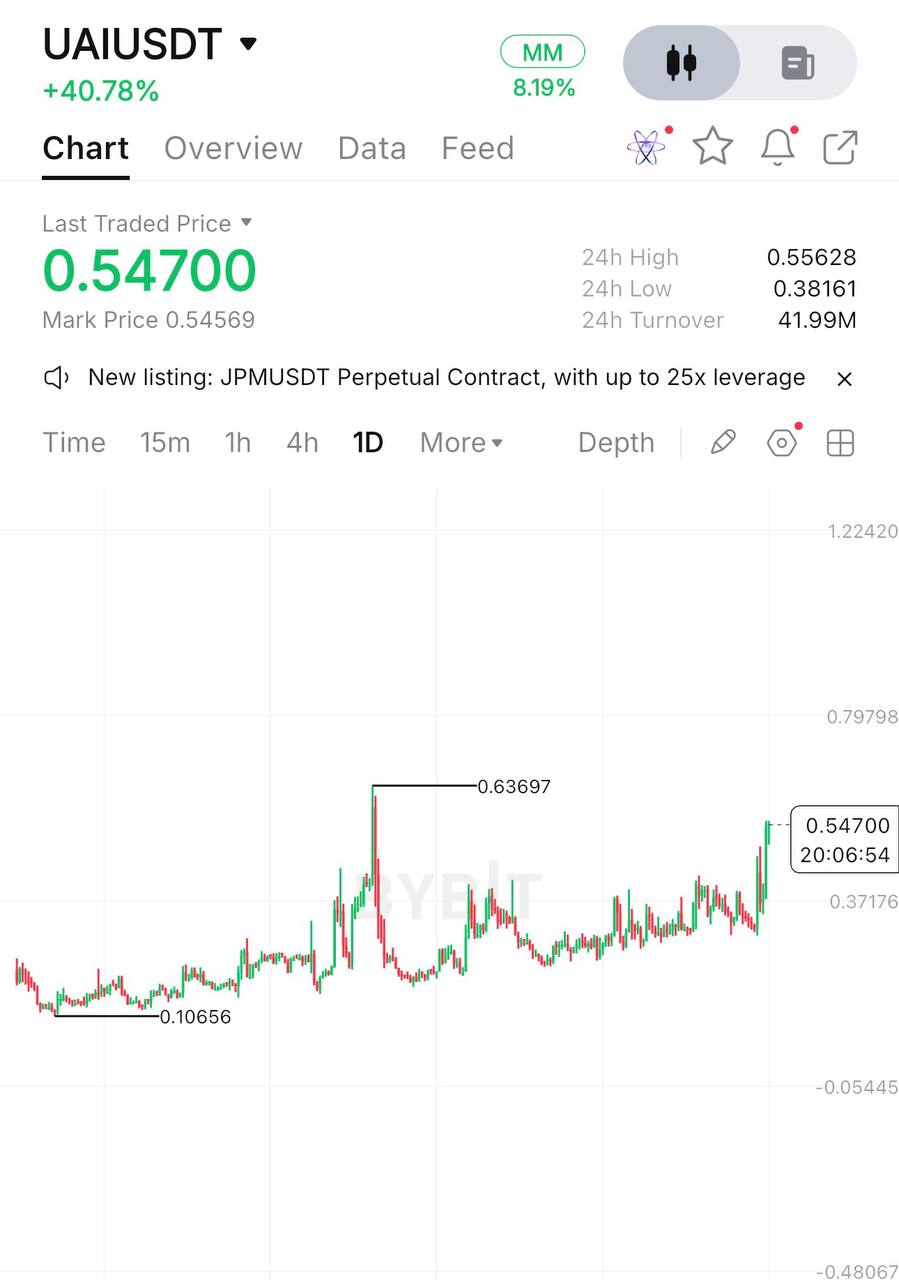Open the drawing tools pencil
The width and height of the screenshot is (899, 1280).
(723, 442)
